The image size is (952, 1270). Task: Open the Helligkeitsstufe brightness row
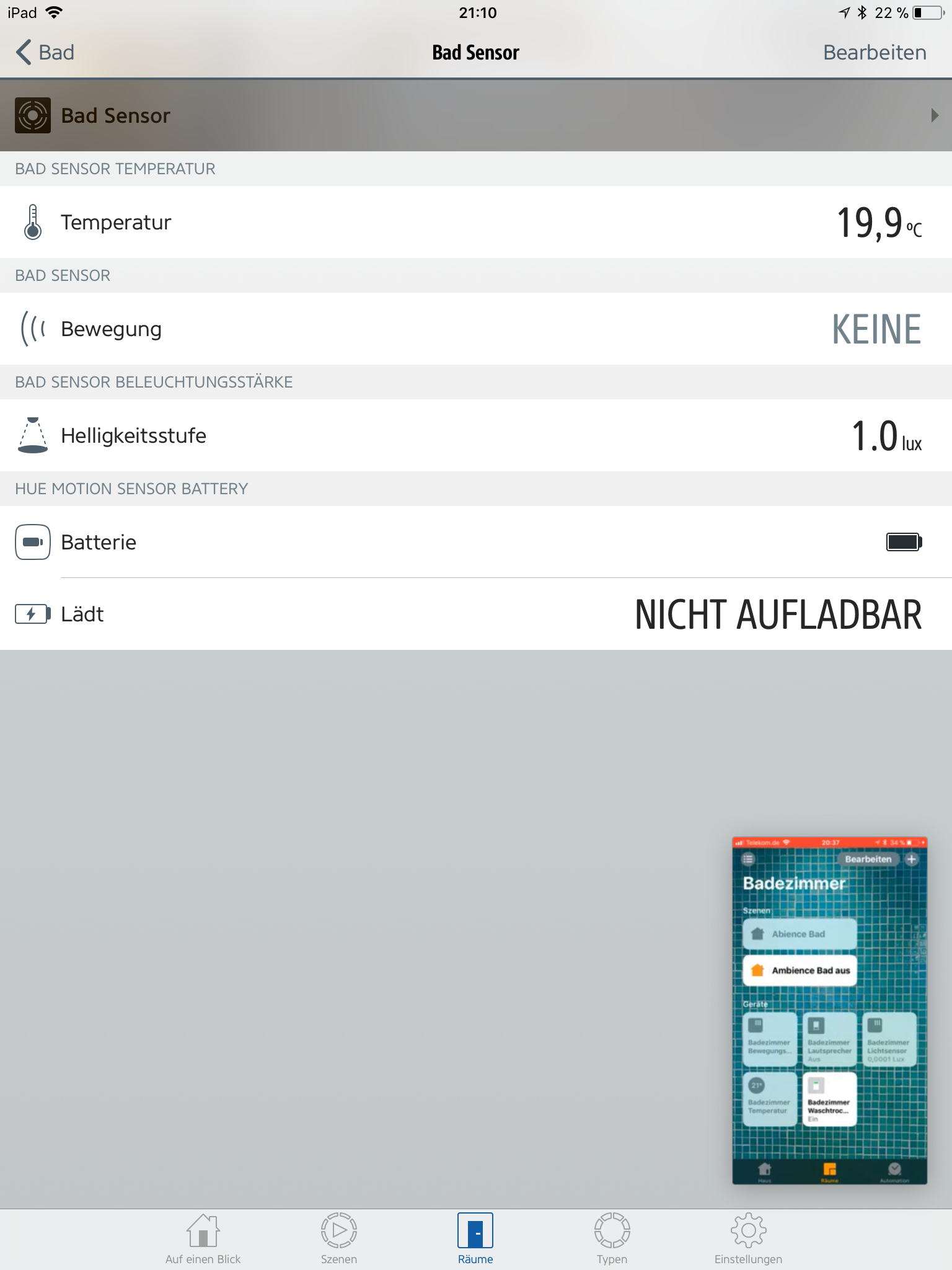tap(476, 435)
